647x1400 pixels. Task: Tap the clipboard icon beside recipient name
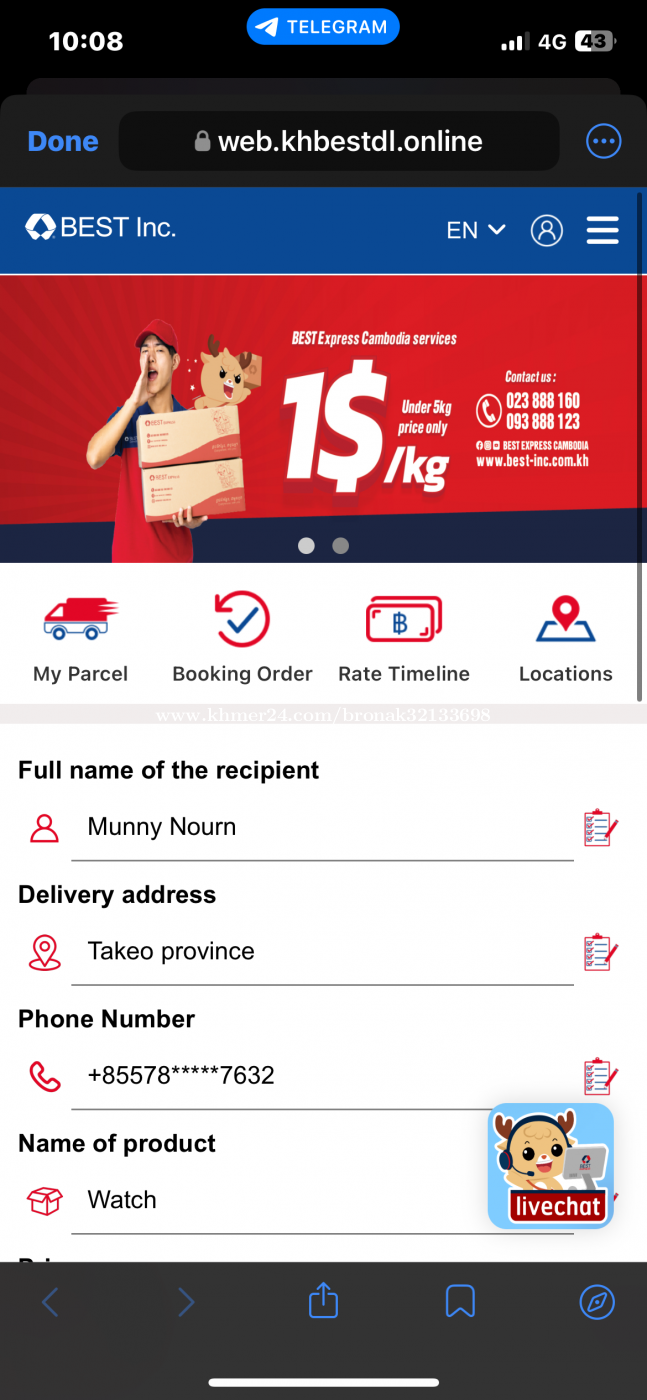(x=601, y=828)
